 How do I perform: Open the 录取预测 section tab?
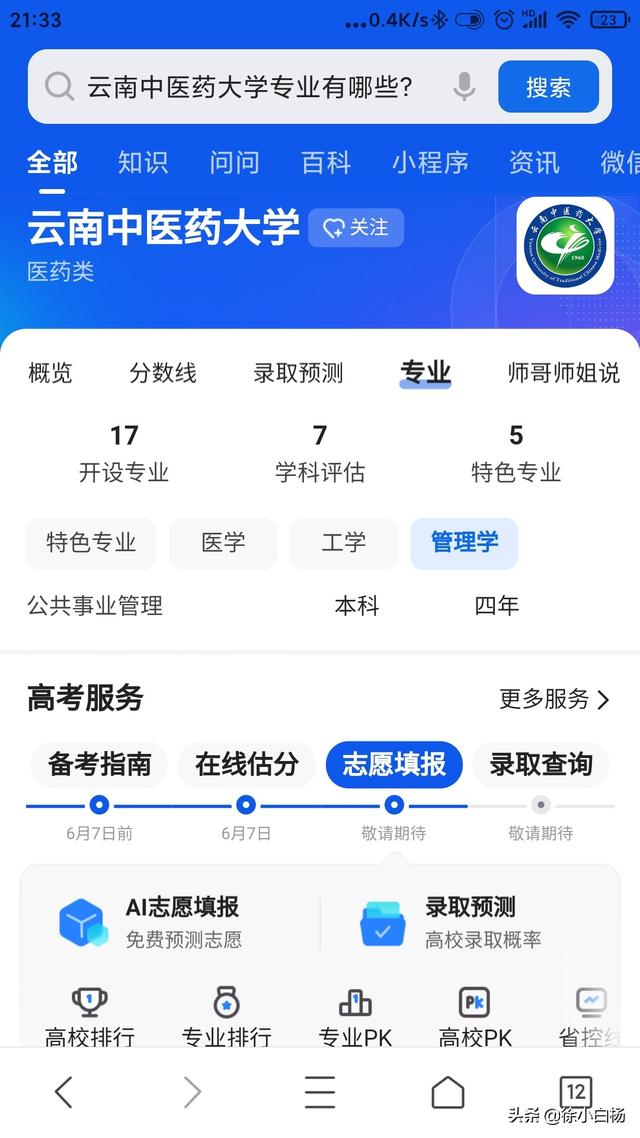coord(298,373)
